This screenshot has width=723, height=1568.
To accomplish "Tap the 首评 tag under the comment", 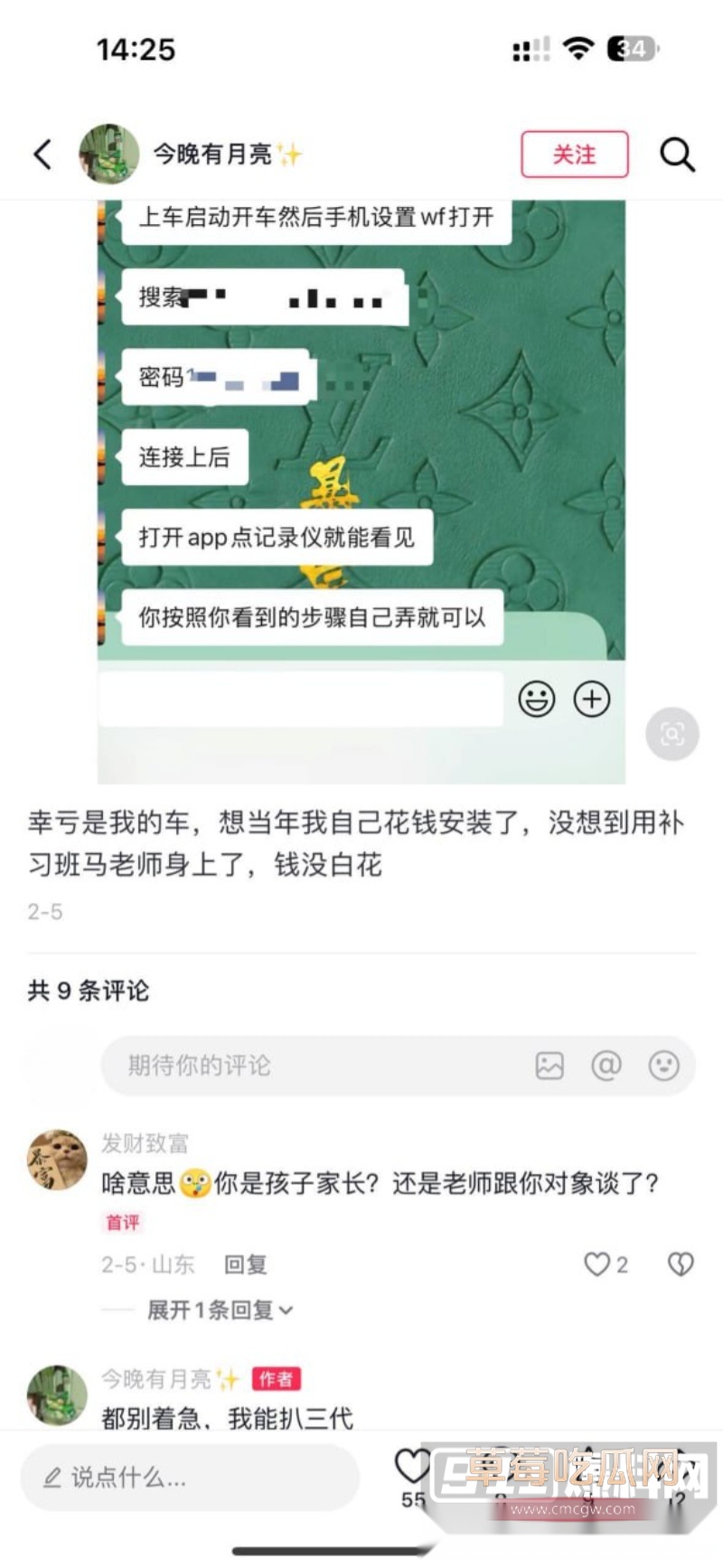I will [122, 1222].
